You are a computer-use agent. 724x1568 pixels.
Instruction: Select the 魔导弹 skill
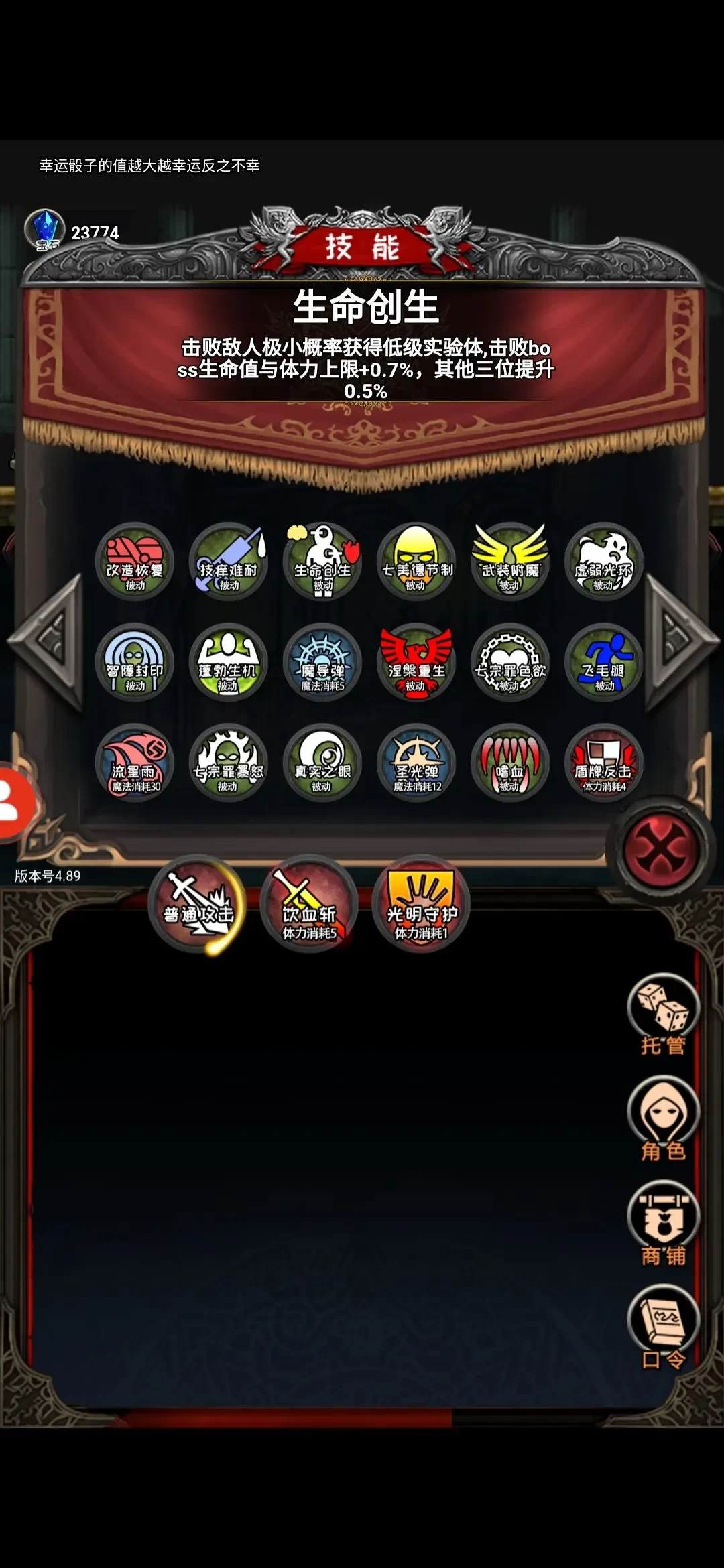click(x=322, y=662)
